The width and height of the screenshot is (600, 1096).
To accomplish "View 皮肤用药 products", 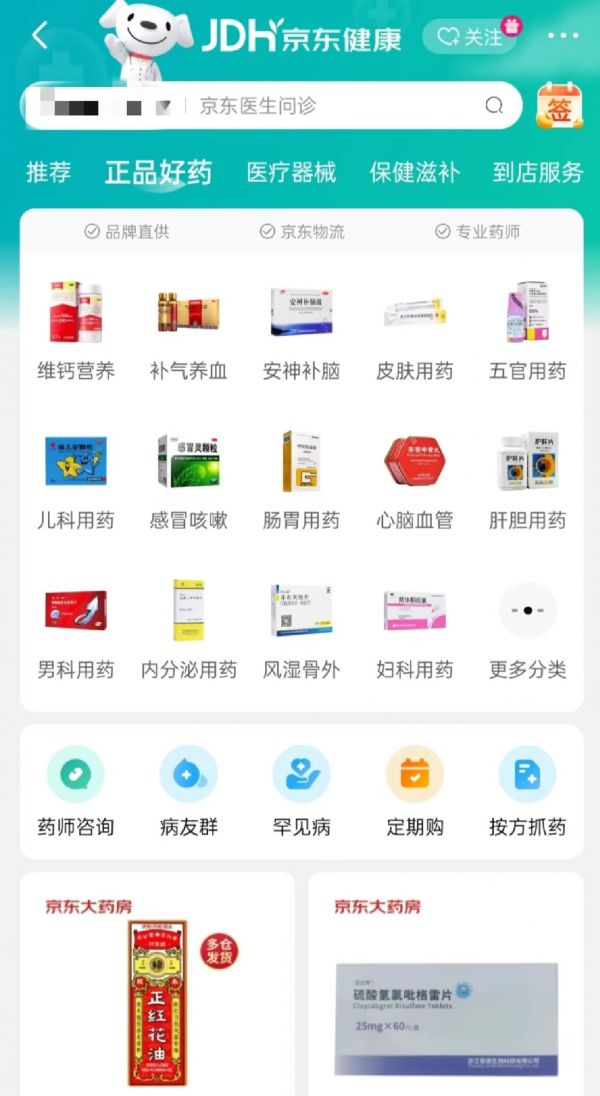I will coord(414,332).
